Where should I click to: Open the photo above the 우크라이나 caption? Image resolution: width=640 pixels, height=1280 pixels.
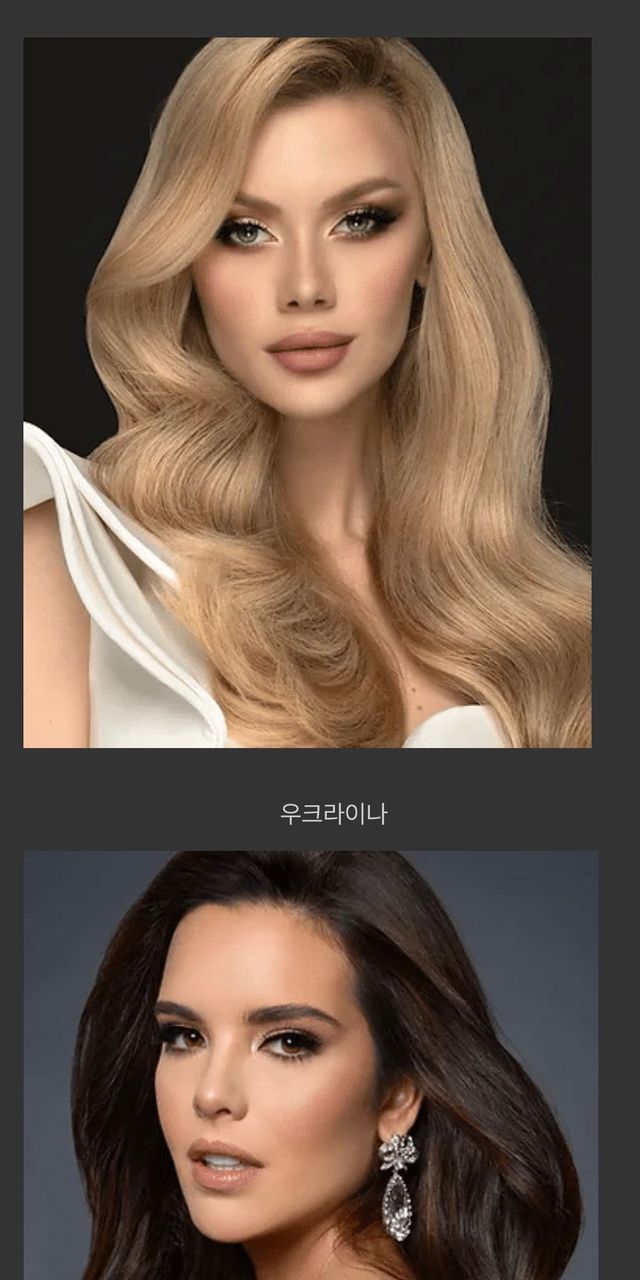[307, 392]
